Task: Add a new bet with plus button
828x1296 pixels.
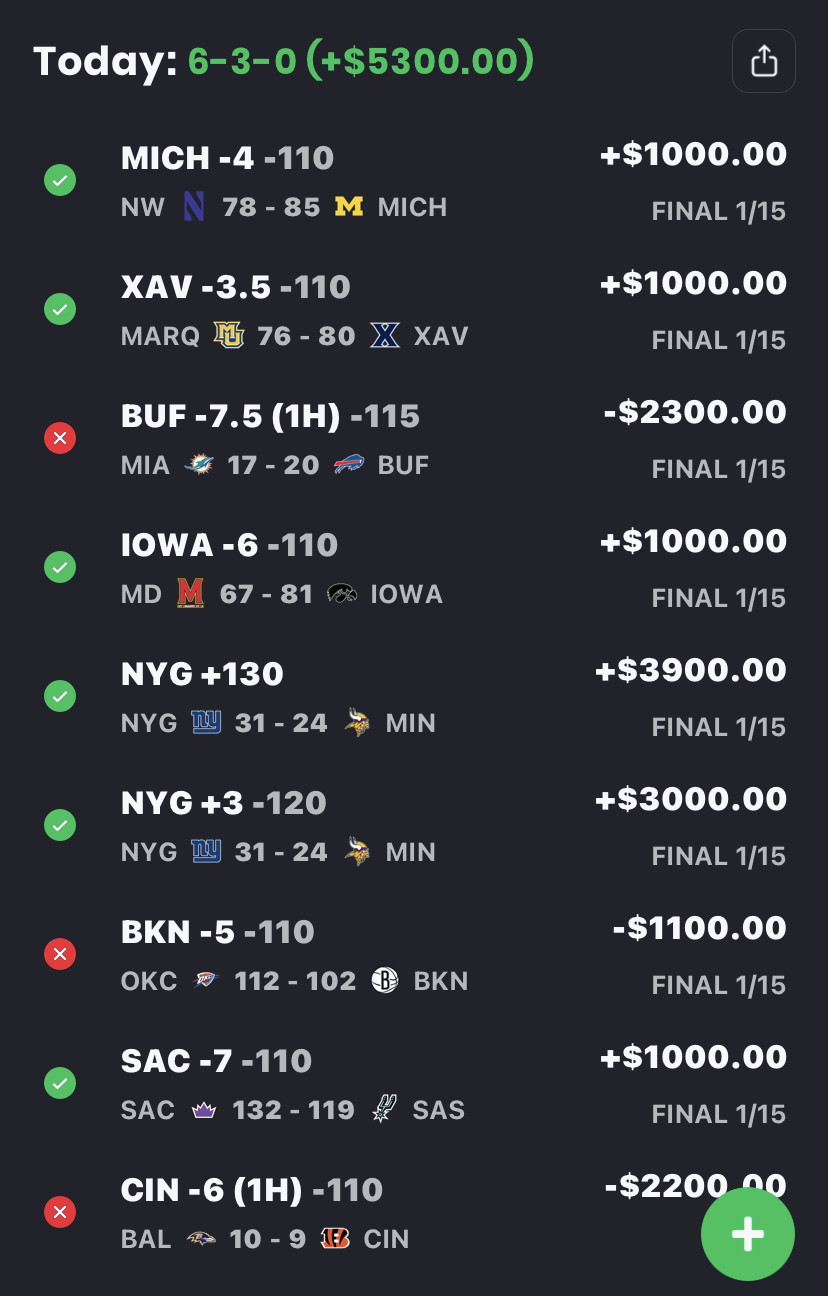Action: [x=747, y=1234]
